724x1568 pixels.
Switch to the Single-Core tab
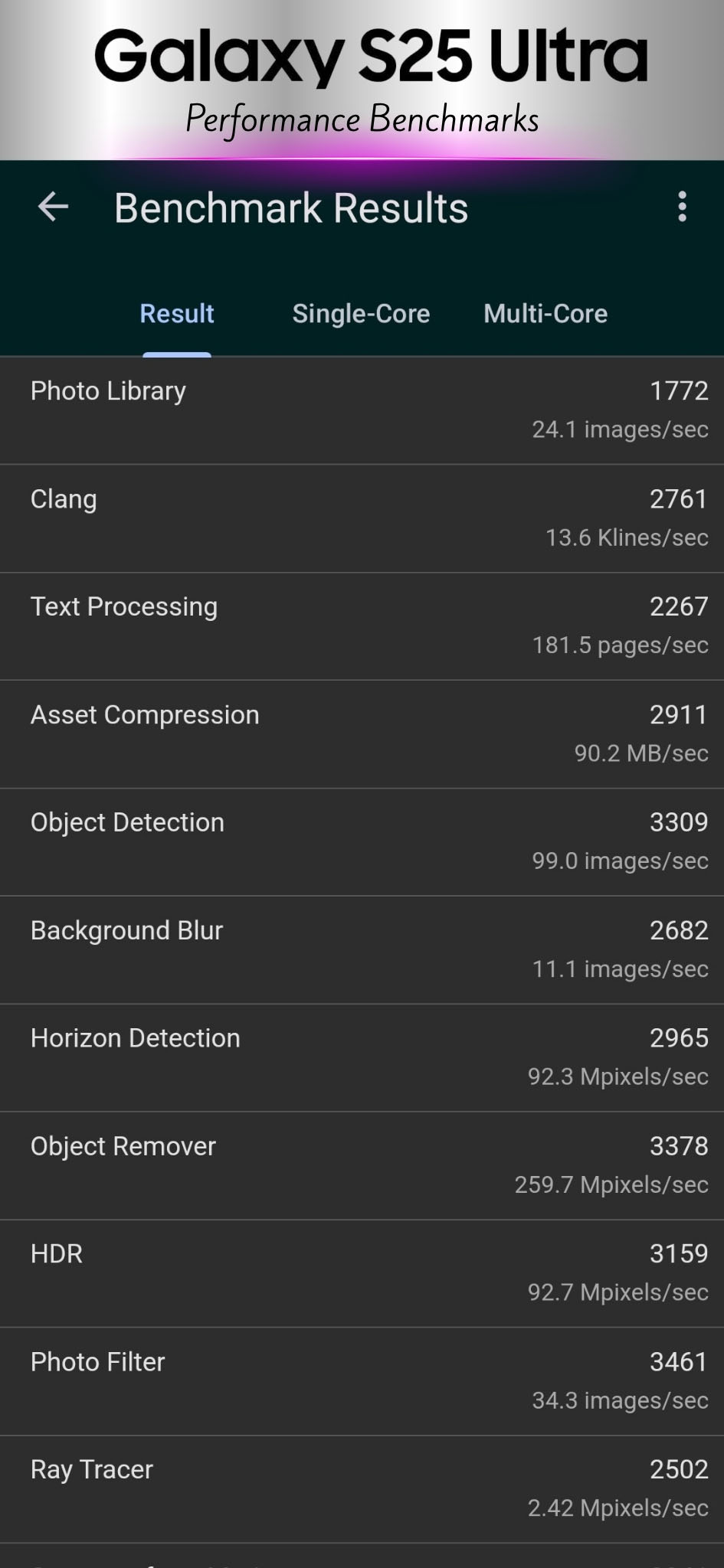pos(361,314)
